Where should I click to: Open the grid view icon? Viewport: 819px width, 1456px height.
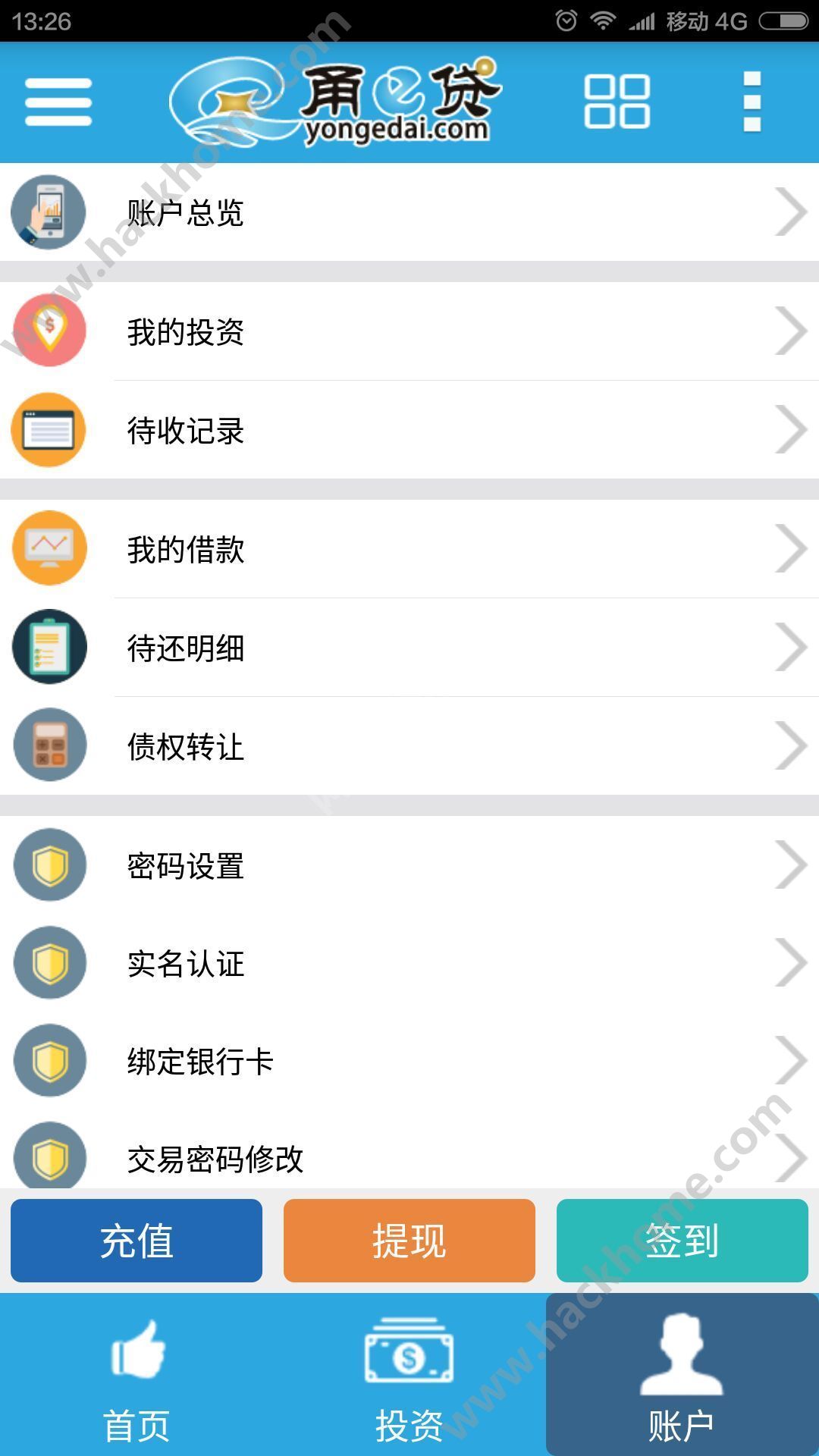(617, 102)
